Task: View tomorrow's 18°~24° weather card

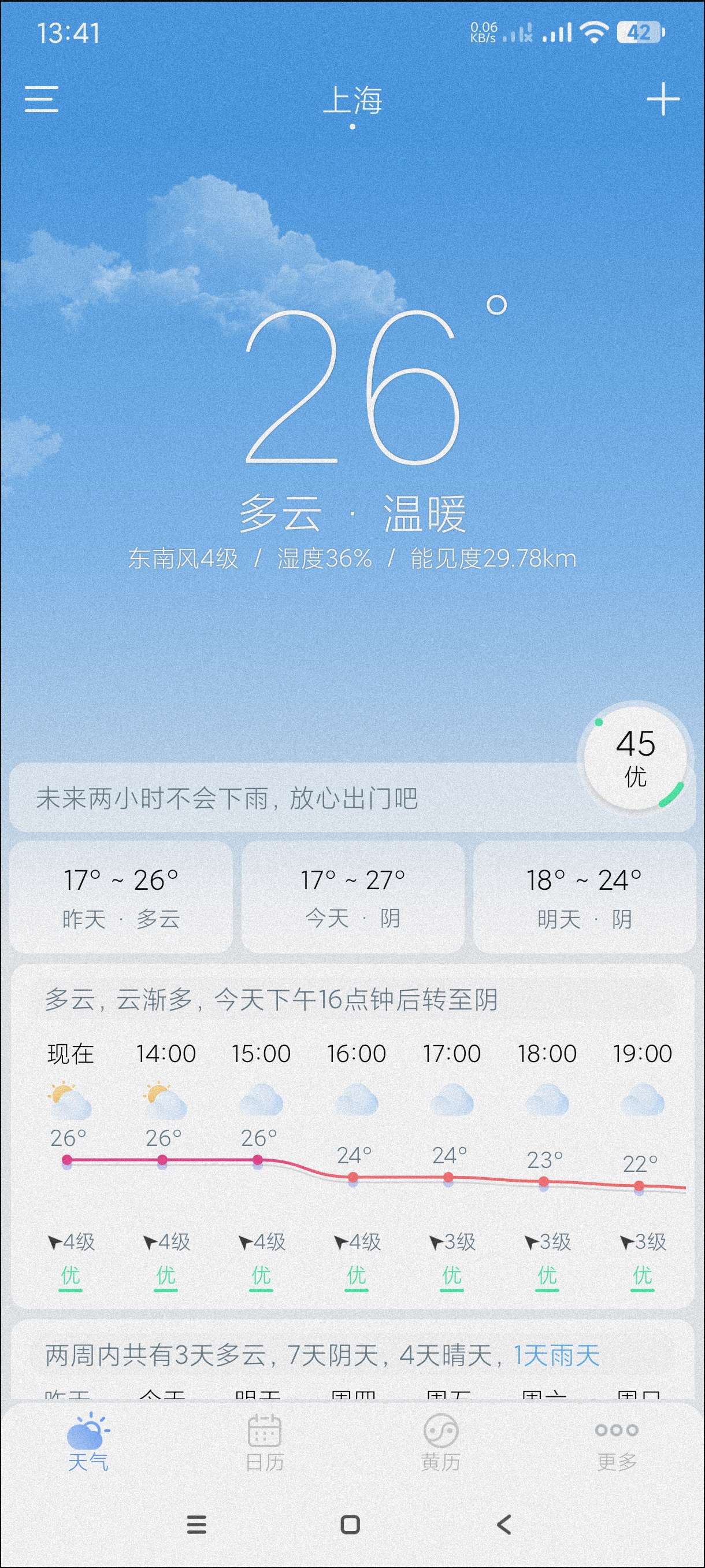Action: click(584, 897)
